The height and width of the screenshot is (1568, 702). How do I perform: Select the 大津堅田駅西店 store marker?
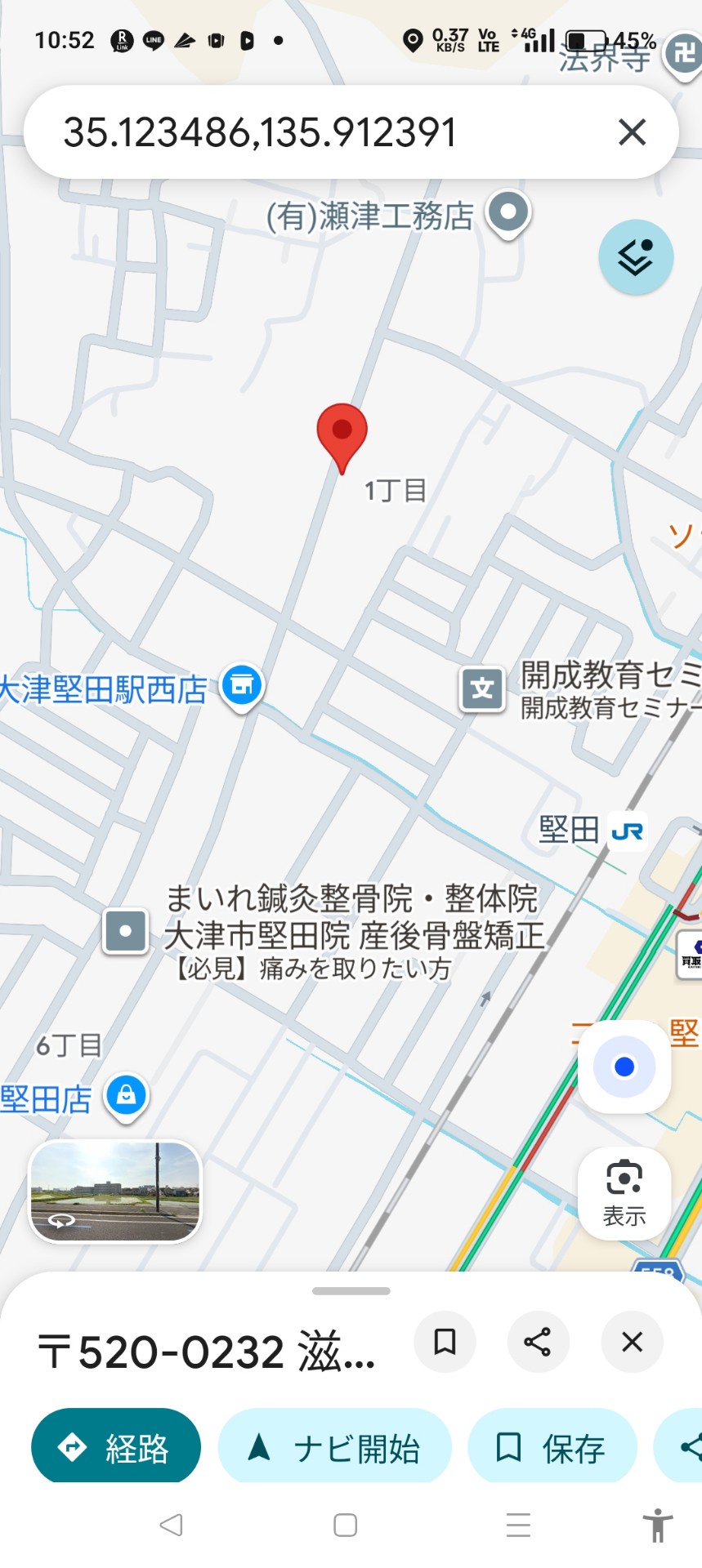pyautogui.click(x=242, y=685)
